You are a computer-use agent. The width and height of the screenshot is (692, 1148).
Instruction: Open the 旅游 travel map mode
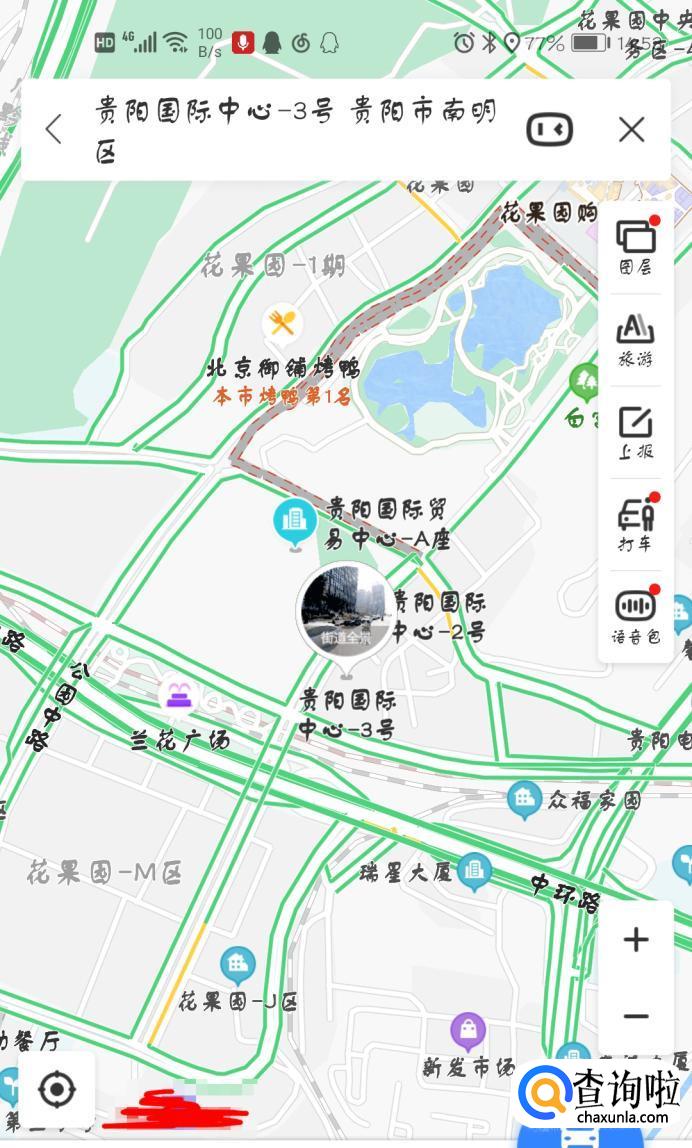click(x=635, y=338)
